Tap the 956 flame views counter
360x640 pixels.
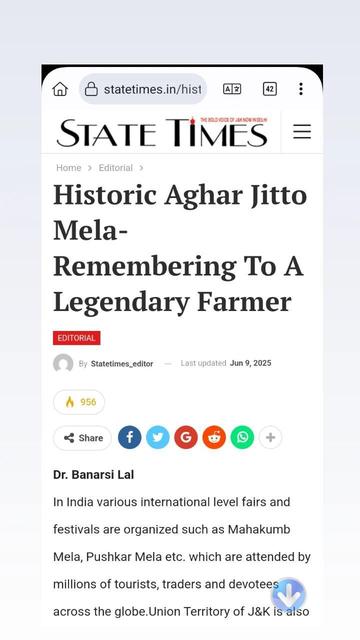(79, 402)
